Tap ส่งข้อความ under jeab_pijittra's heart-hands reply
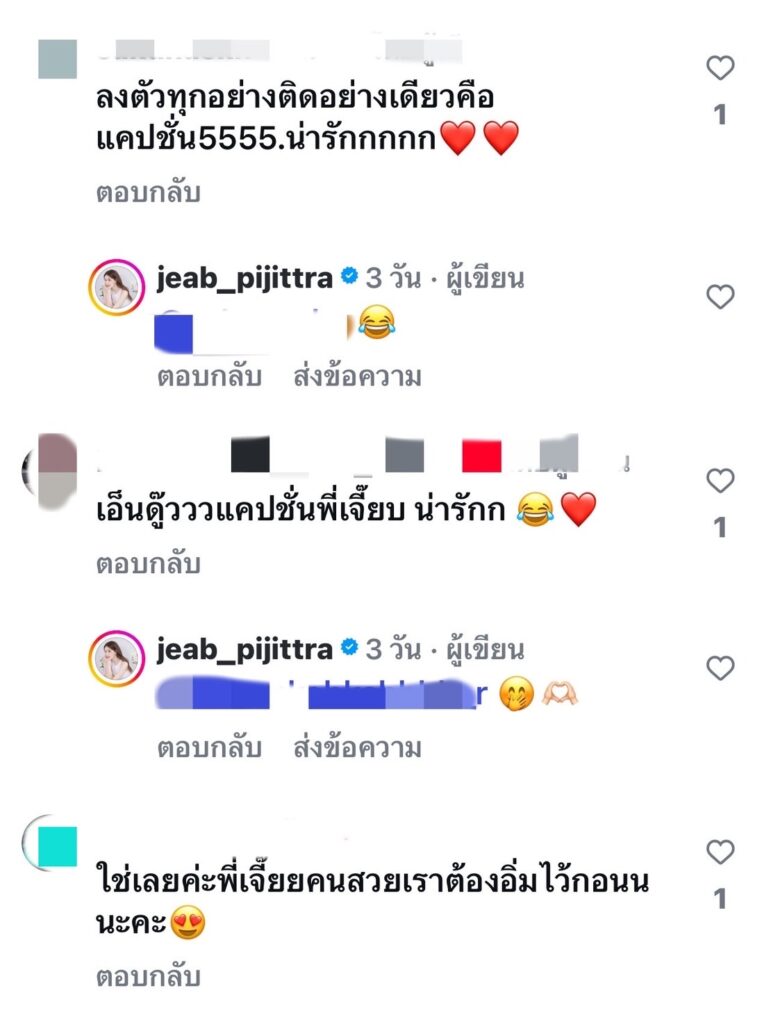 coord(357,747)
